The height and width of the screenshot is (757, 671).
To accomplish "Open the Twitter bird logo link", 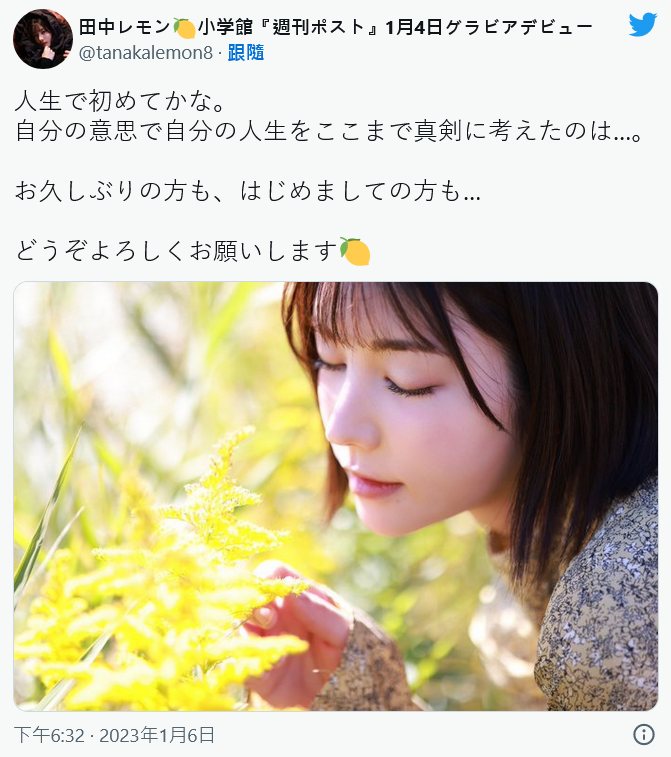I will click(642, 26).
